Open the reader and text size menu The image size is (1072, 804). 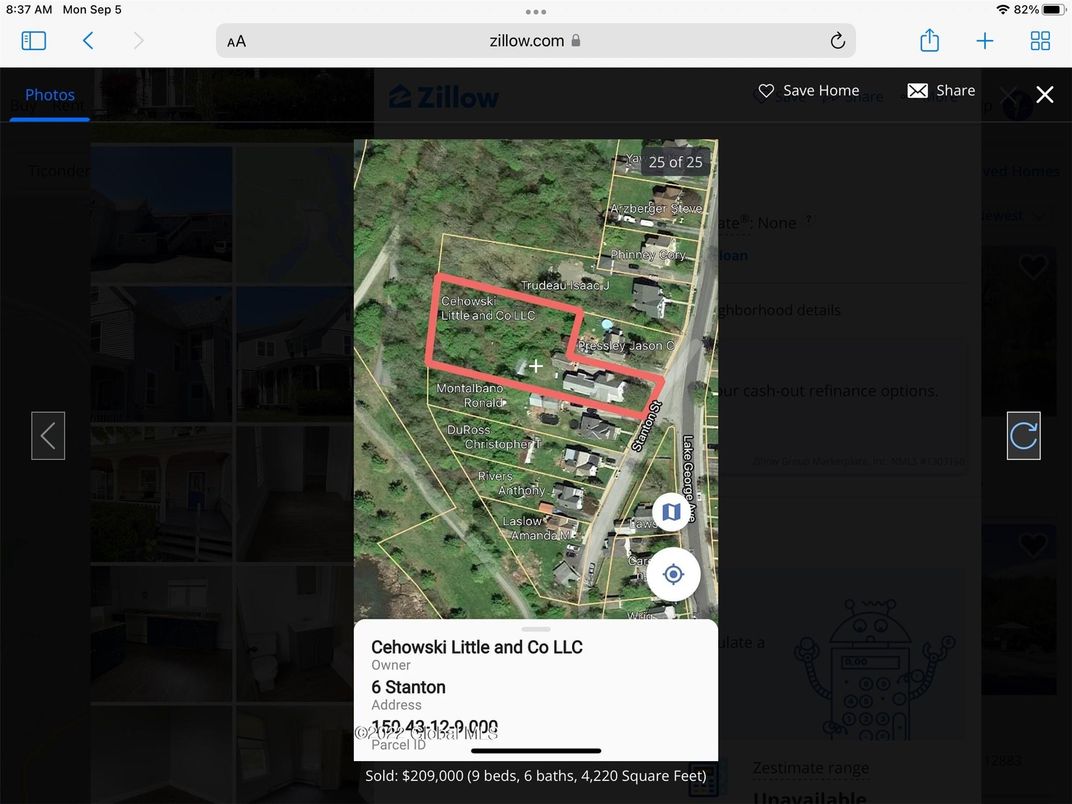click(x=237, y=41)
